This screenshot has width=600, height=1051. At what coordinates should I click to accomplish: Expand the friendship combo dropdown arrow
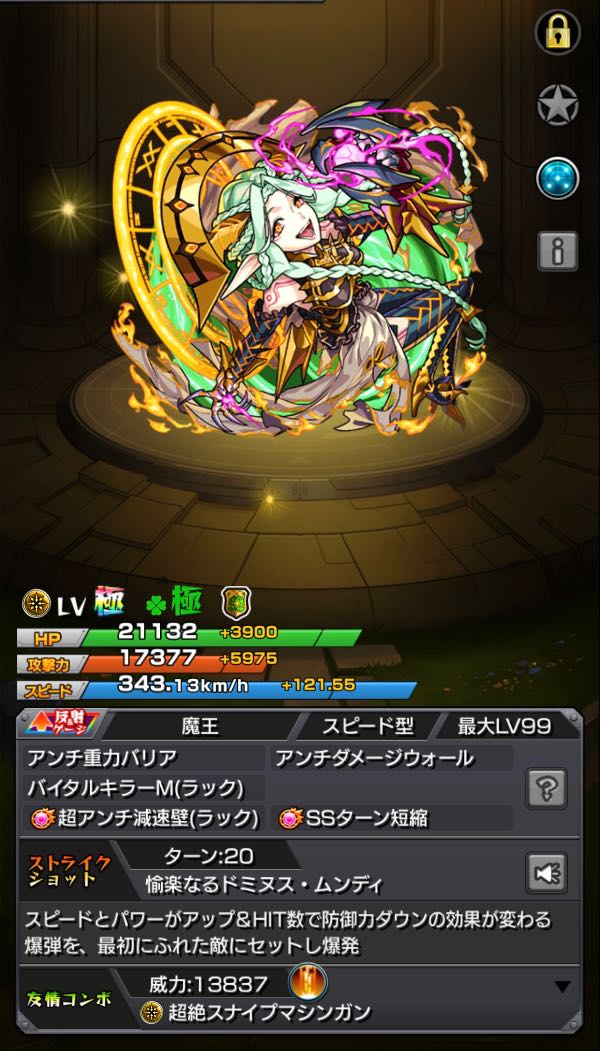[562, 986]
